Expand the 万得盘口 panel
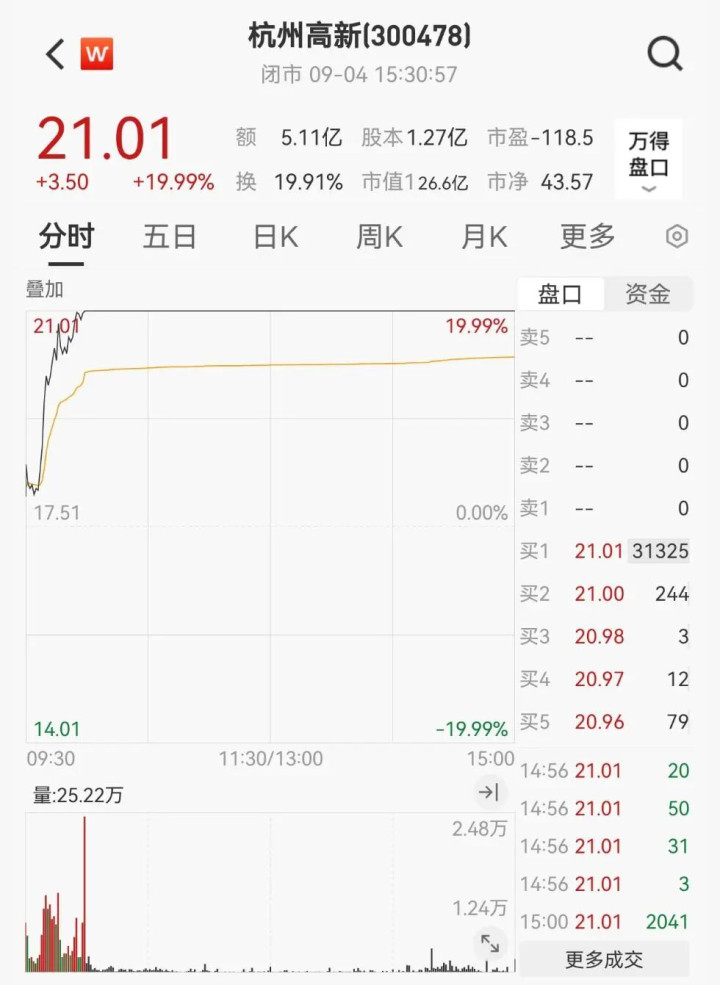The width and height of the screenshot is (720, 985). click(648, 159)
